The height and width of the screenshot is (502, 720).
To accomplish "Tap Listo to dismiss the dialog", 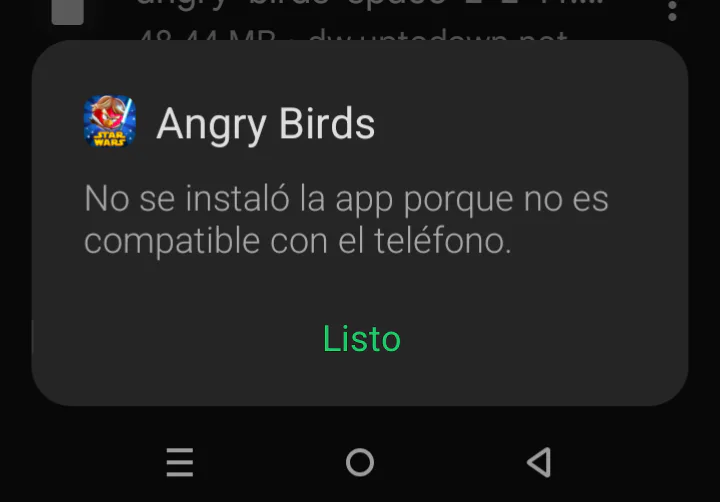I will pyautogui.click(x=361, y=339).
